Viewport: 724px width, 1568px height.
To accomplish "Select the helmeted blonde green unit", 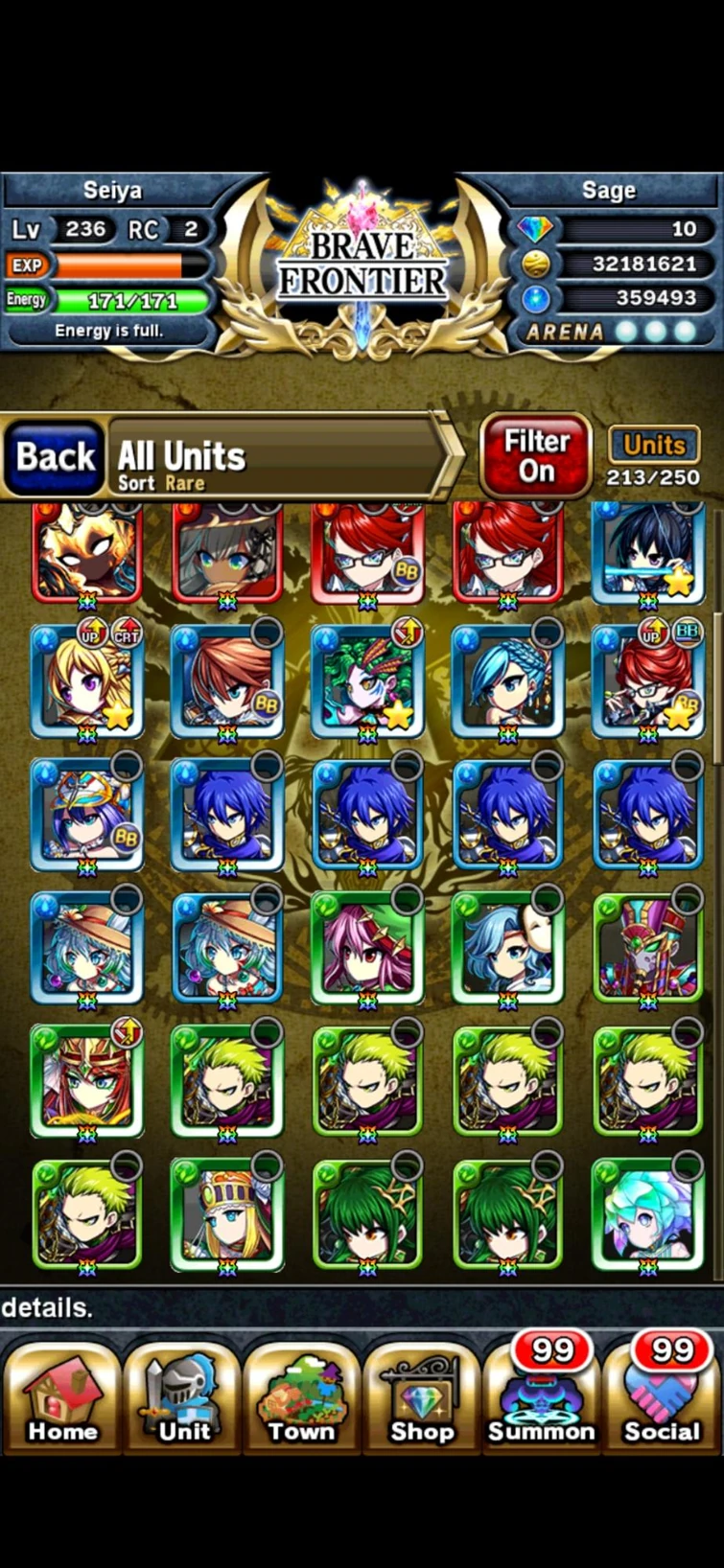I will 227,1213.
